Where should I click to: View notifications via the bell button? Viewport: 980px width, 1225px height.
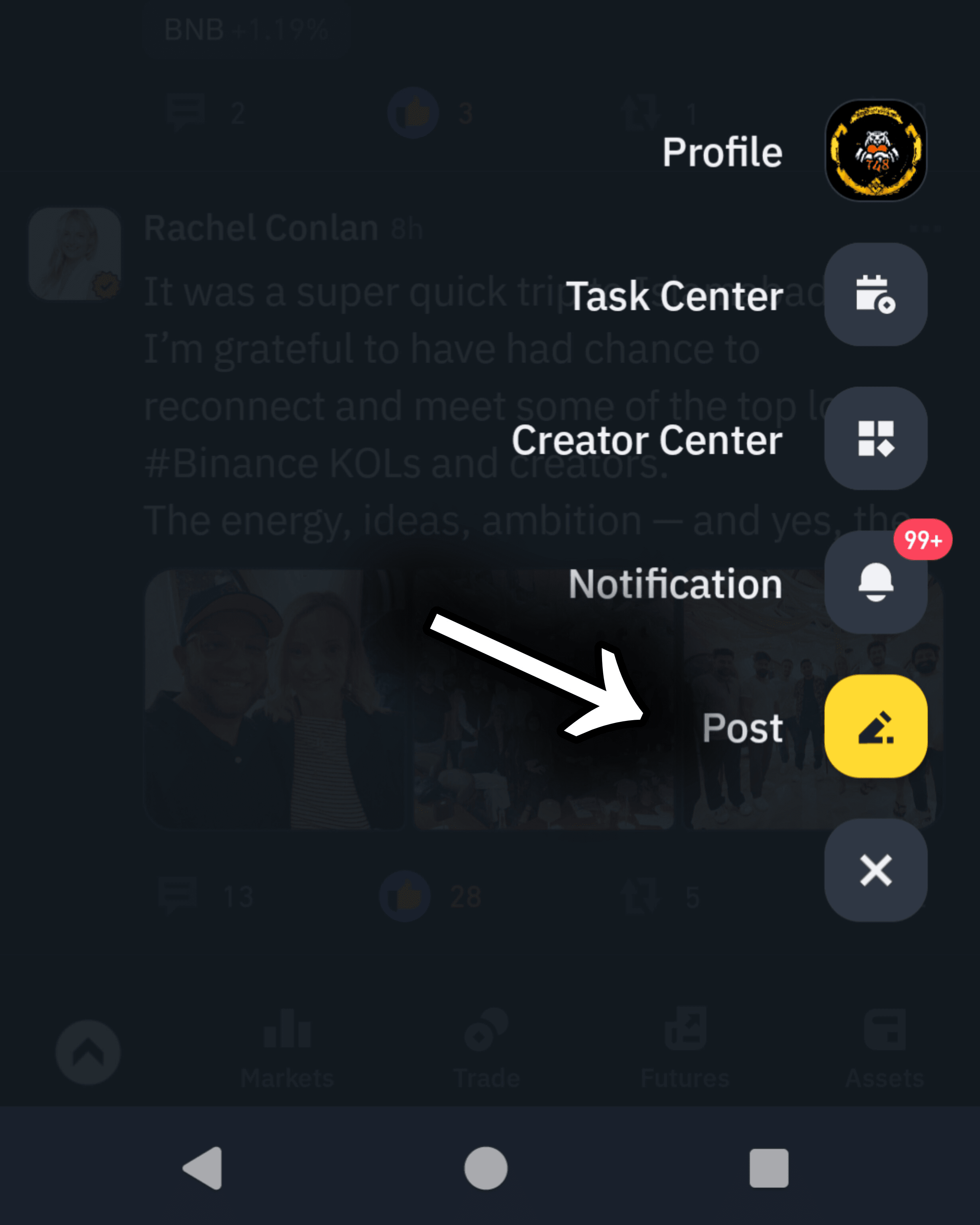point(876,582)
